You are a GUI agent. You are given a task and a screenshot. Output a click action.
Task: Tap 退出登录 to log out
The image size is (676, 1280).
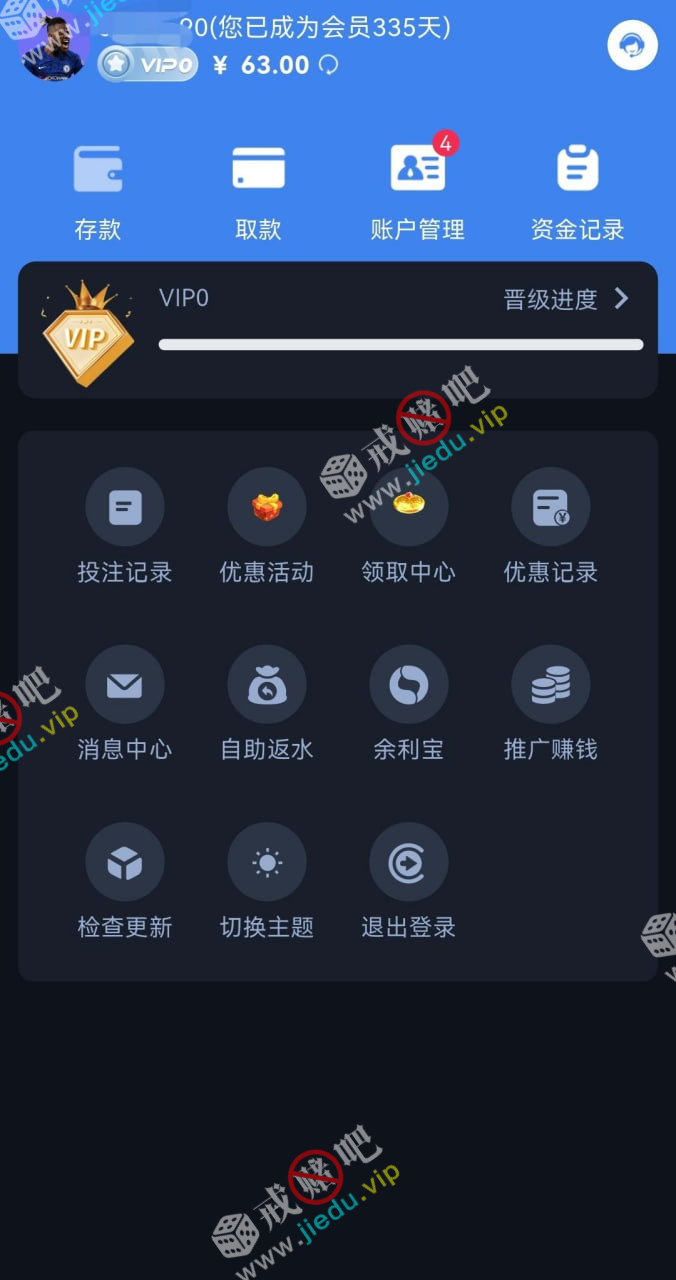click(408, 882)
